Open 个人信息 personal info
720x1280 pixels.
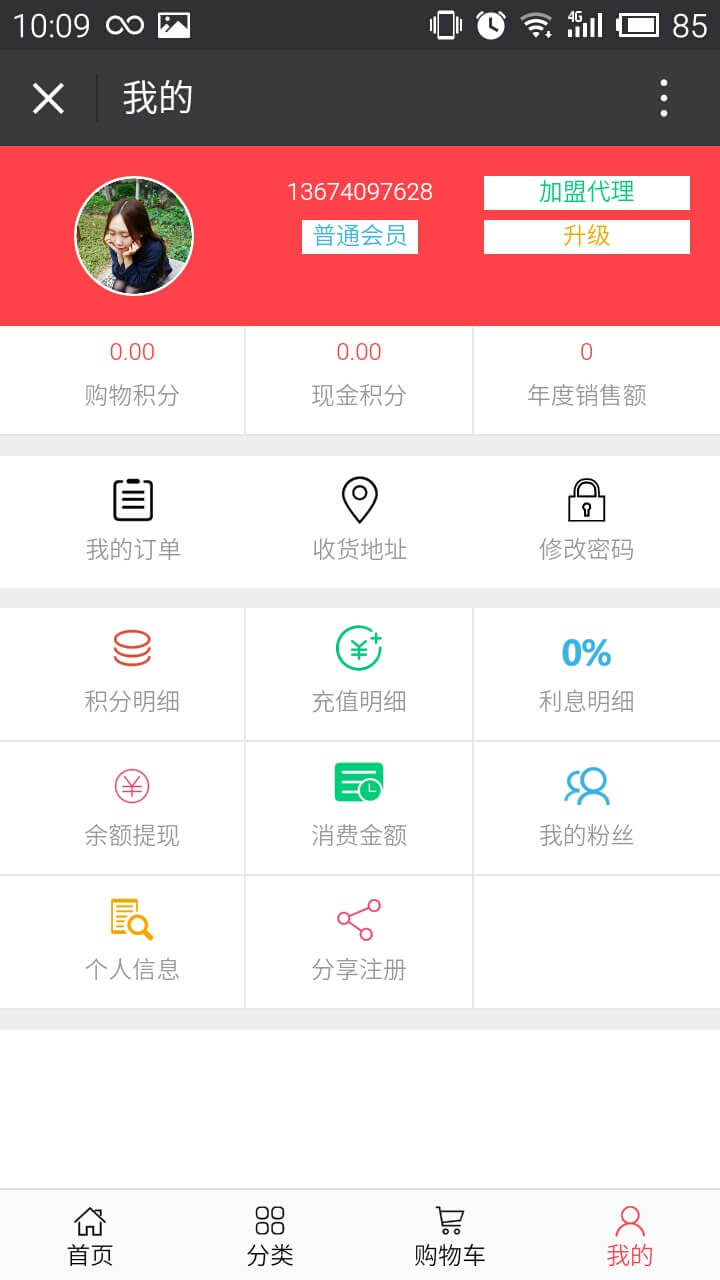click(132, 941)
